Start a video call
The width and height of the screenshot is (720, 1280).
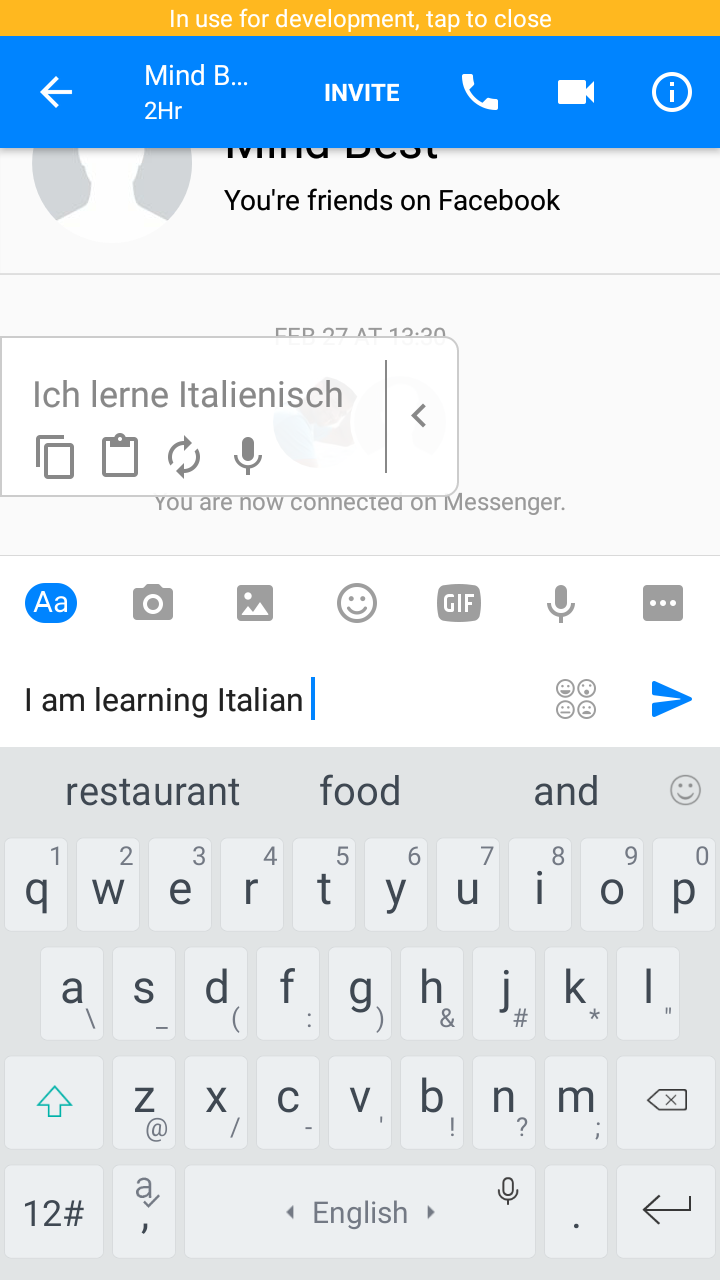point(575,93)
